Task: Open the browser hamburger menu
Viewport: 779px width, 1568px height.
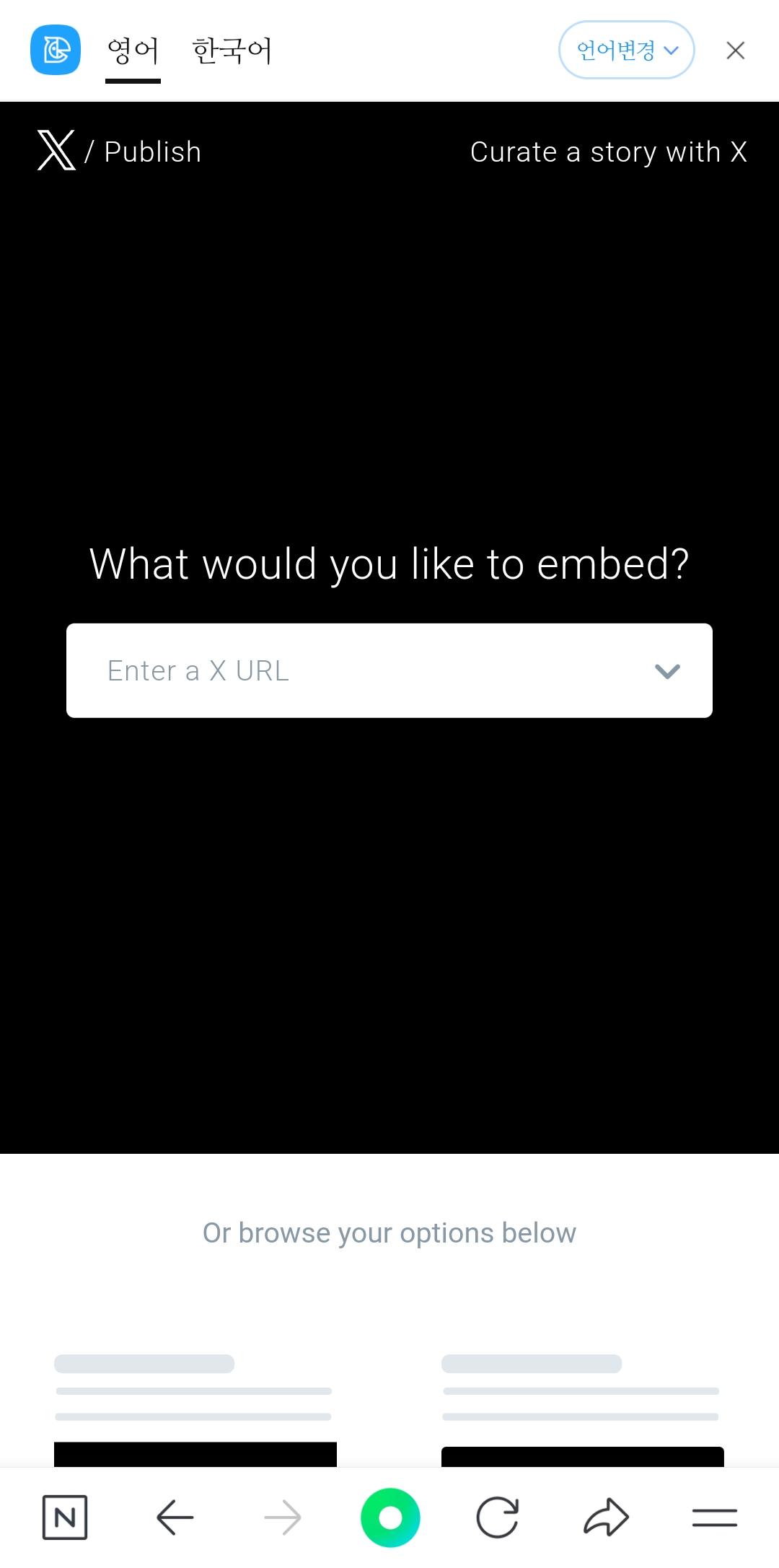Action: coord(713,1517)
